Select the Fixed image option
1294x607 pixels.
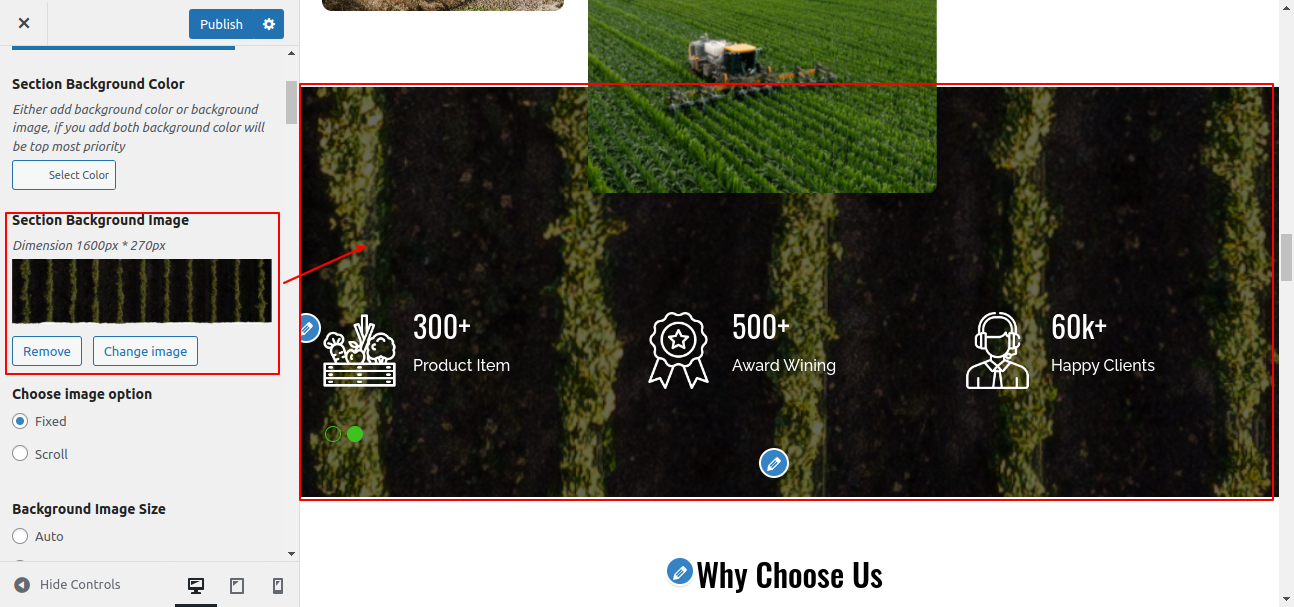[20, 421]
